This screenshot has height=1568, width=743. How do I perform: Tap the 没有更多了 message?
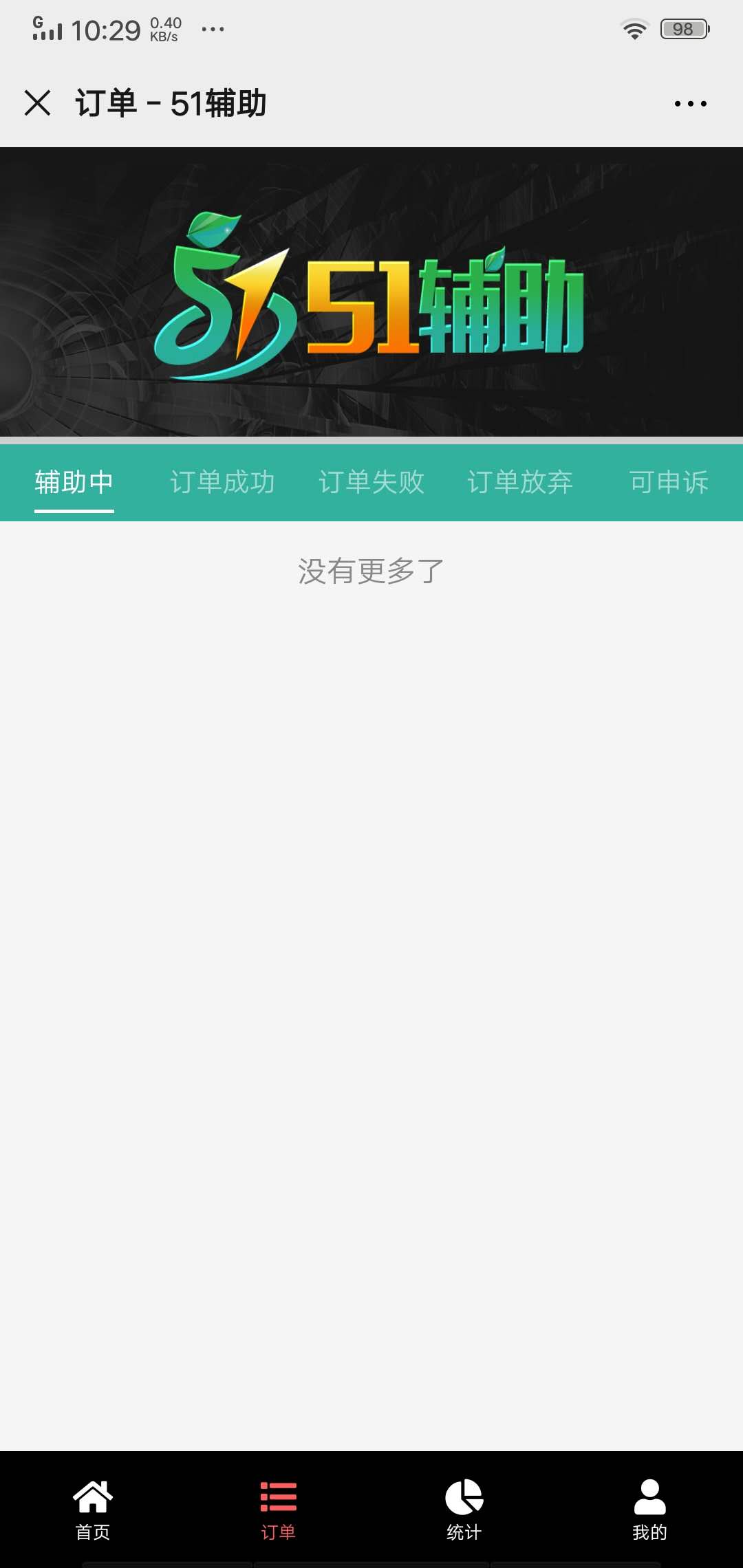coord(371,570)
